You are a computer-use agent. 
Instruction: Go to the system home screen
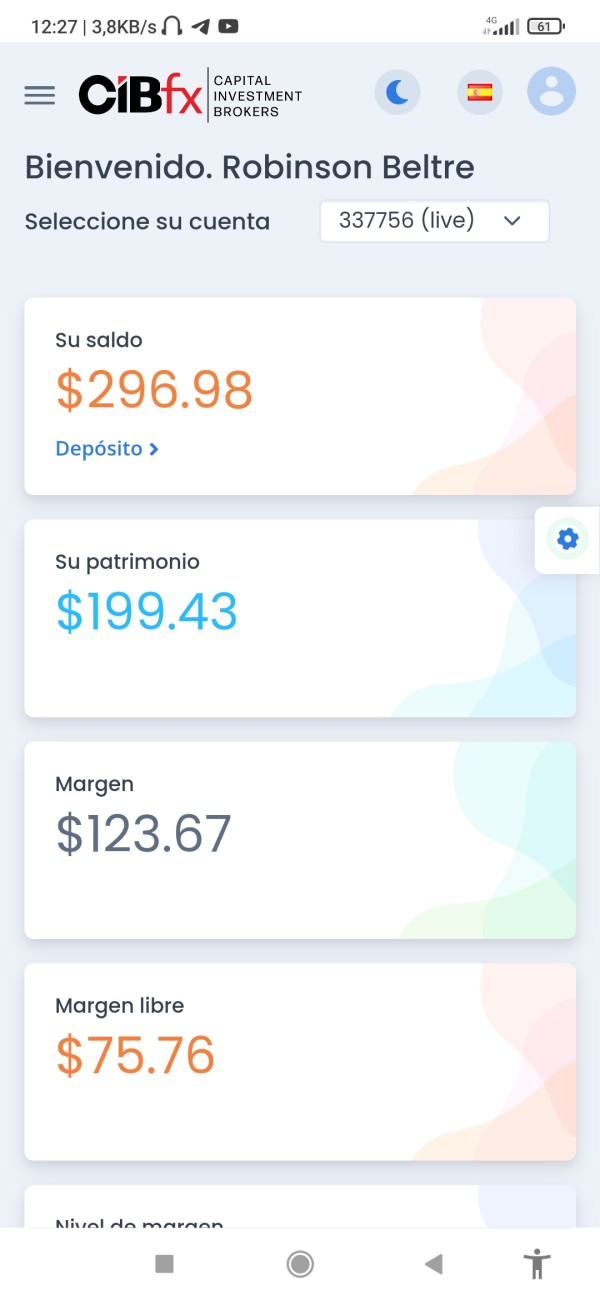pyautogui.click(x=300, y=1264)
